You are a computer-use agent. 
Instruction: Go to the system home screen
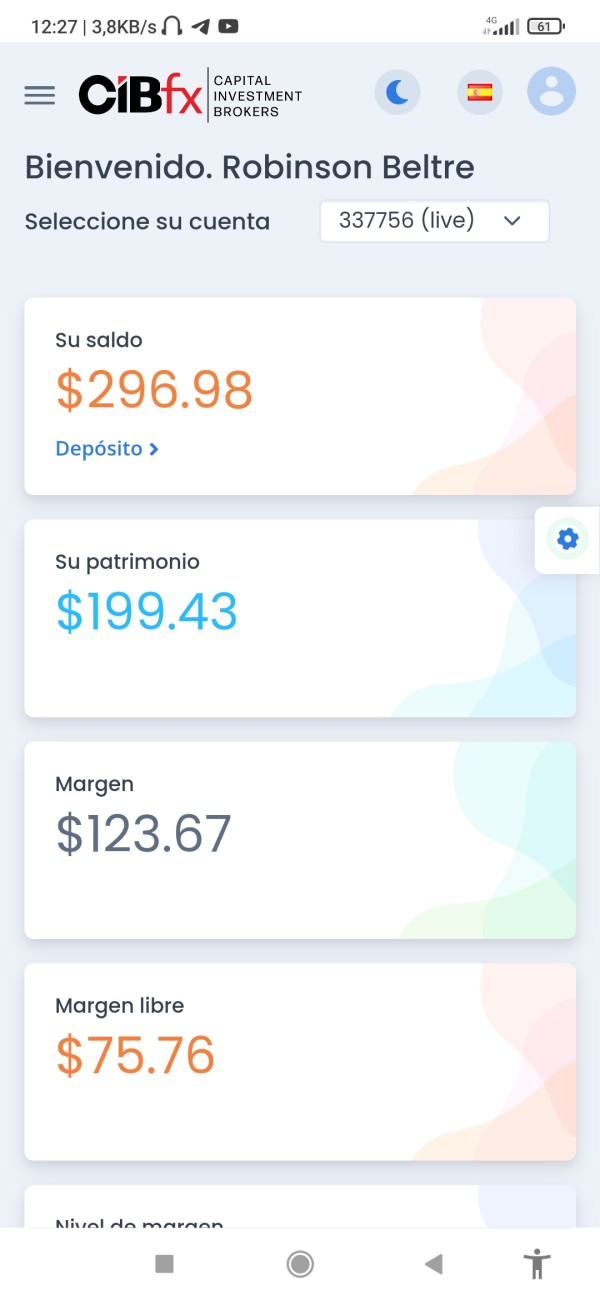pyautogui.click(x=300, y=1264)
